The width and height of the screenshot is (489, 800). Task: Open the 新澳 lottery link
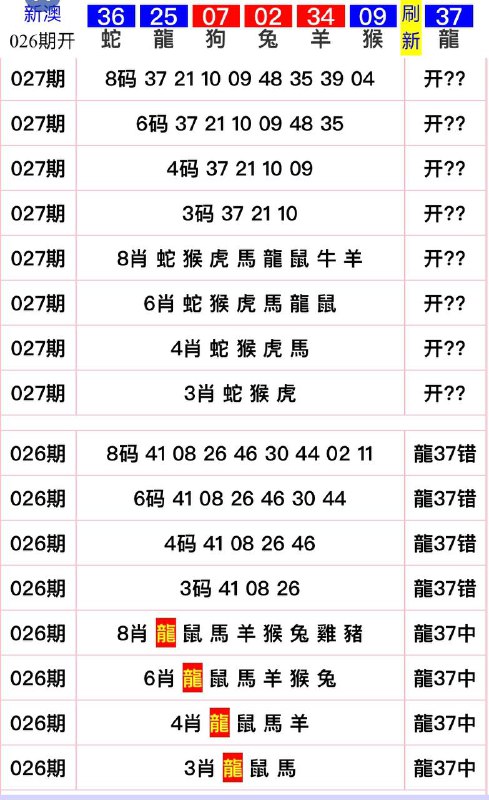point(42,13)
